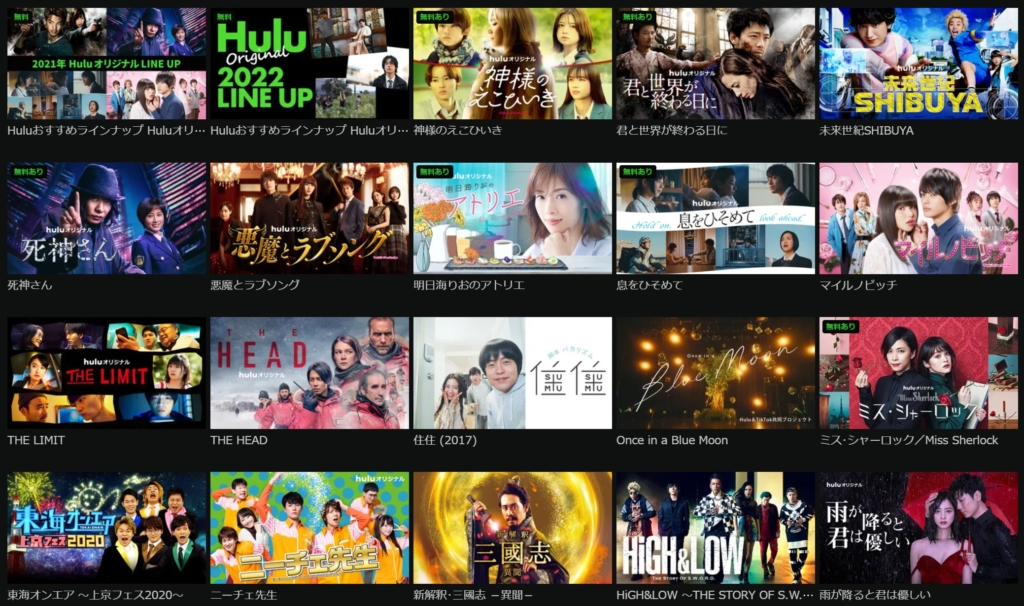
Task: Open 未来世紀SHIBUYA
Action: pyautogui.click(x=918, y=64)
